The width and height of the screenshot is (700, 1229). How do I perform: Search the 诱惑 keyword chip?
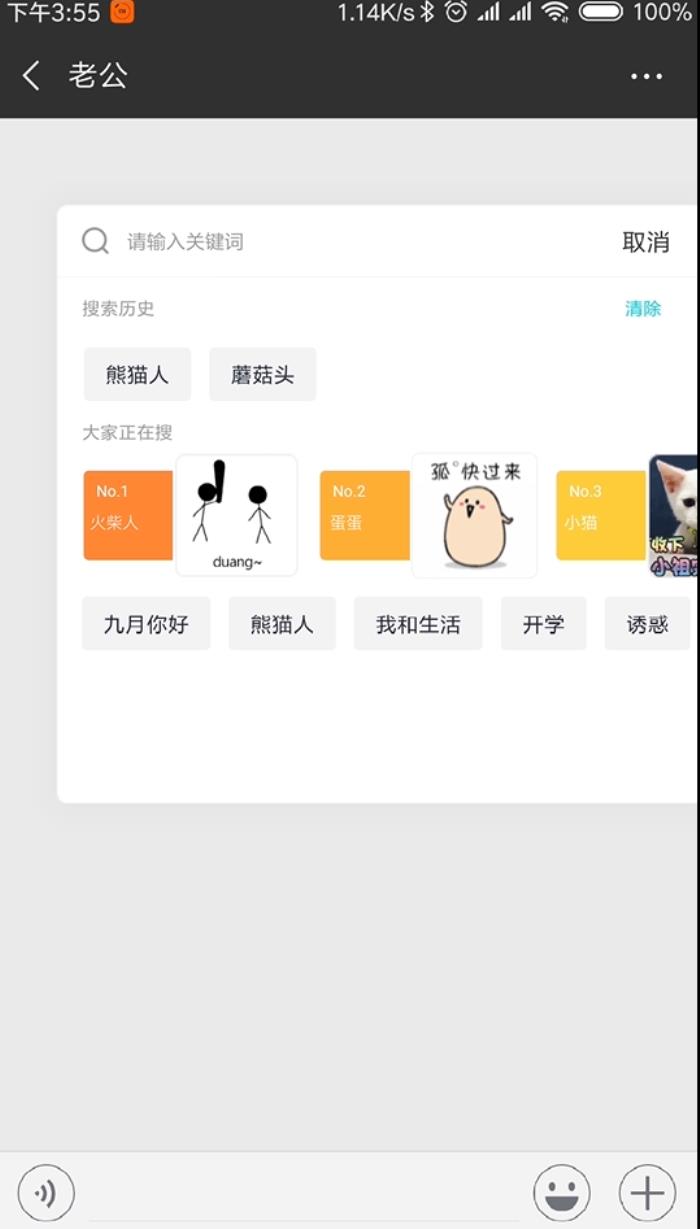click(x=647, y=625)
